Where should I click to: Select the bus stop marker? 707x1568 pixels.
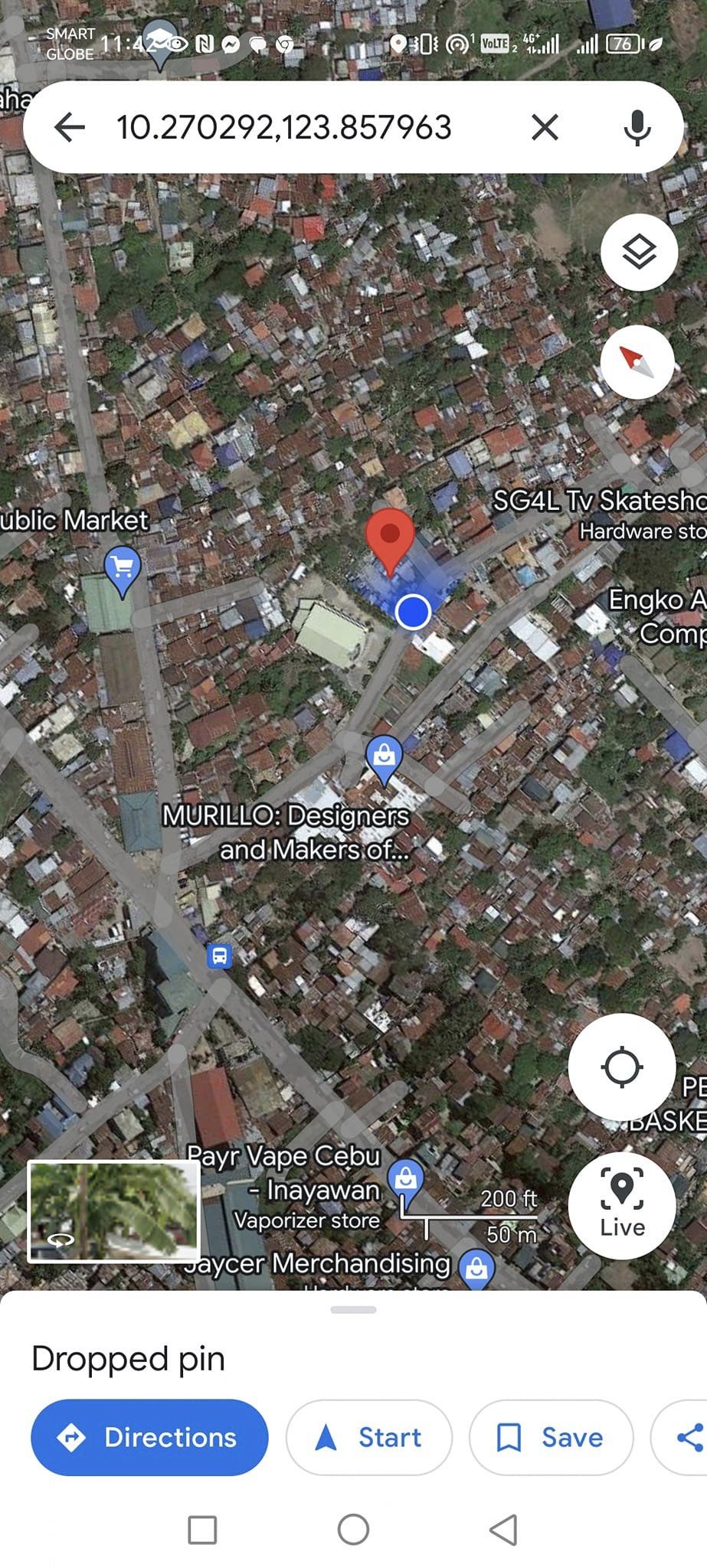[x=219, y=955]
